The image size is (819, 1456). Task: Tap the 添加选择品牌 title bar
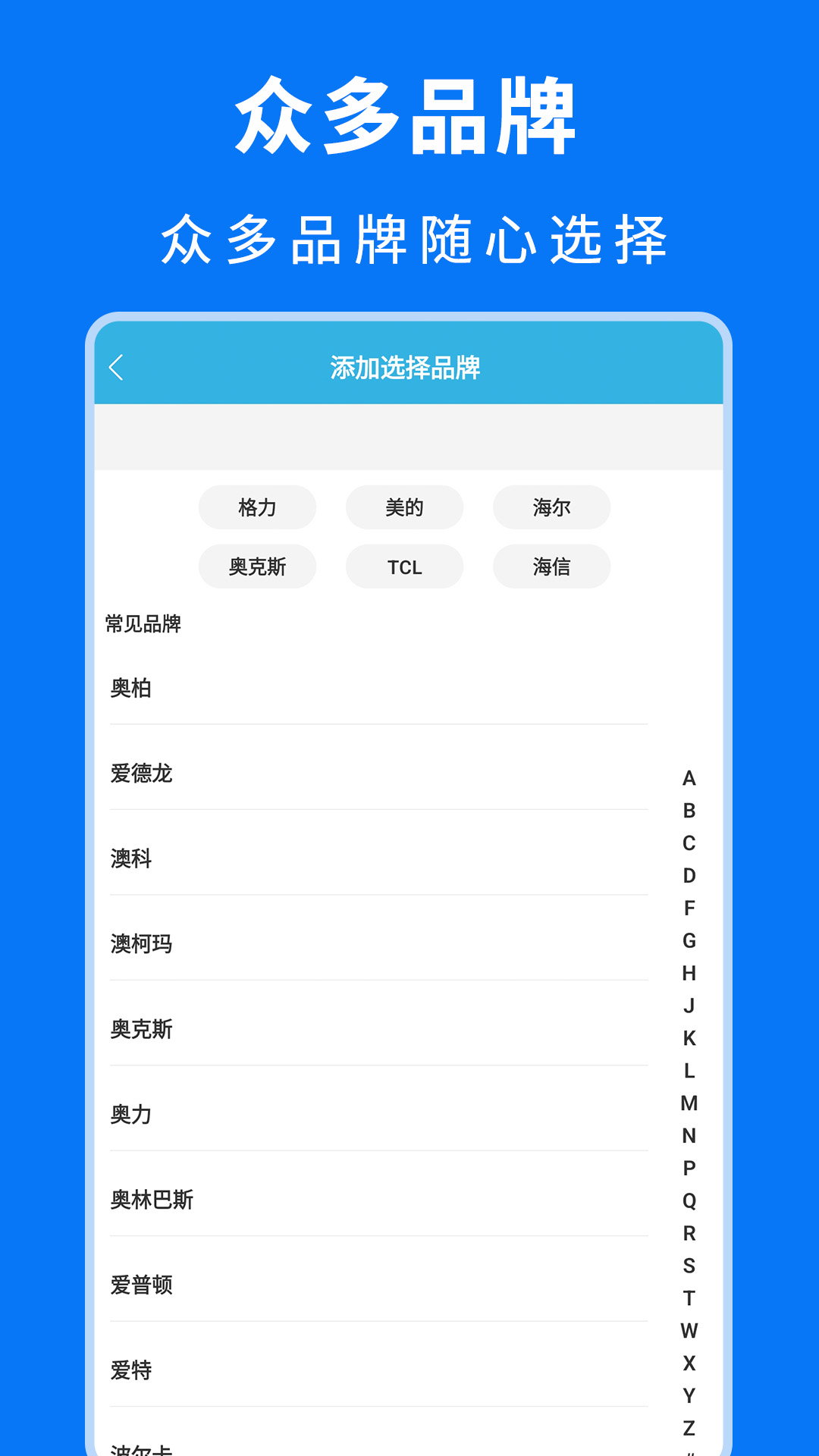409,367
